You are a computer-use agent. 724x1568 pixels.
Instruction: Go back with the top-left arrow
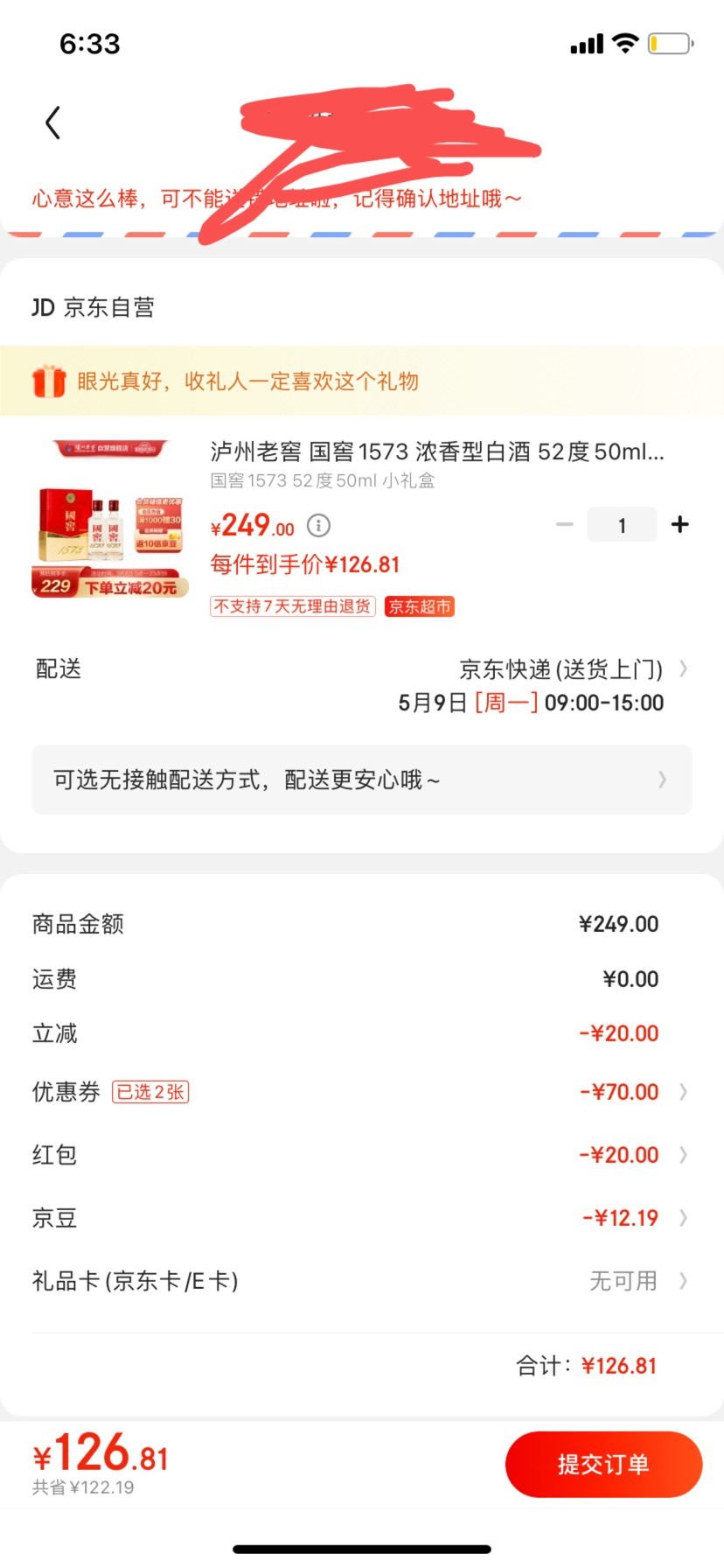pyautogui.click(x=52, y=122)
